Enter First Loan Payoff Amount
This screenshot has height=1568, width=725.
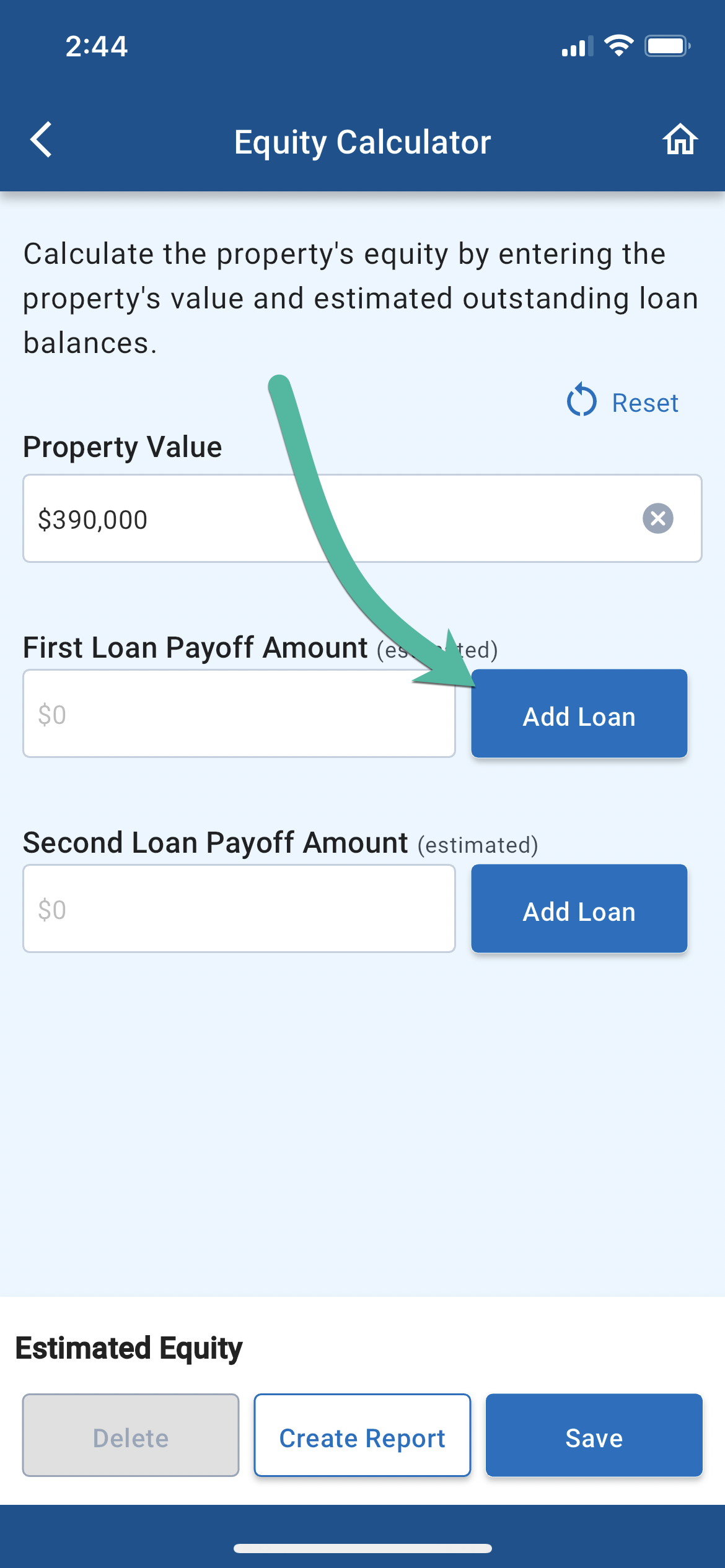point(239,714)
